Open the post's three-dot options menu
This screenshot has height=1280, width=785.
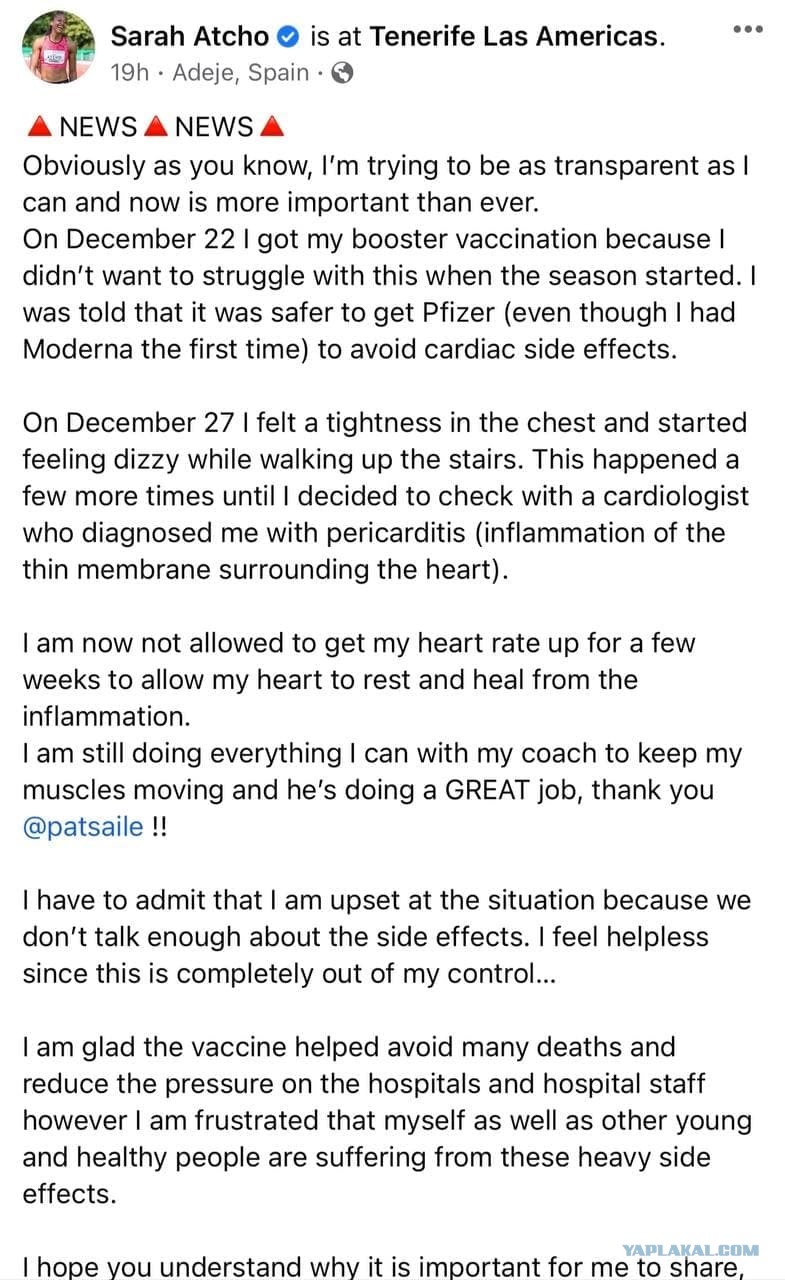(x=747, y=29)
